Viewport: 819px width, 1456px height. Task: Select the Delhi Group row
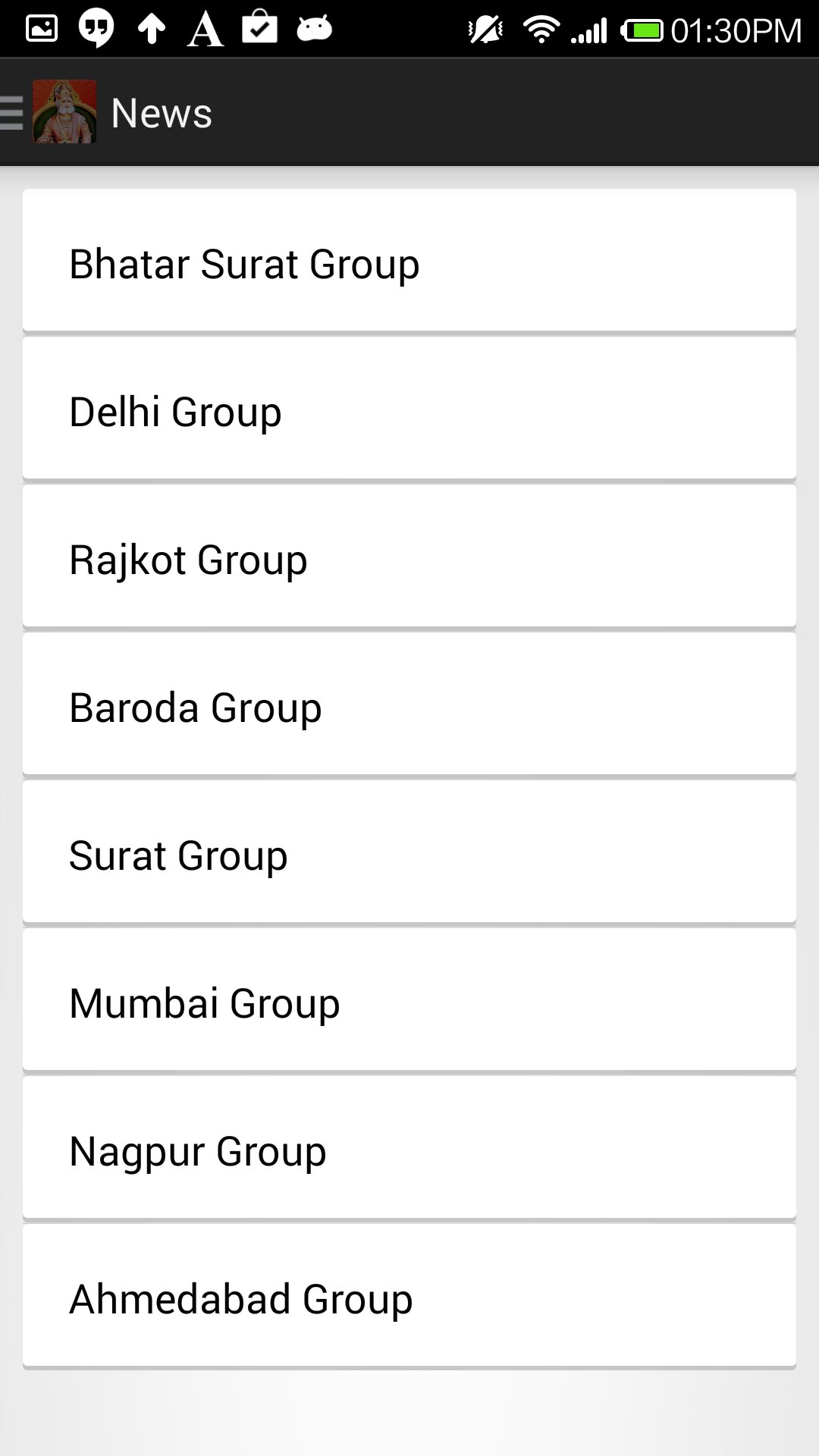[409, 409]
